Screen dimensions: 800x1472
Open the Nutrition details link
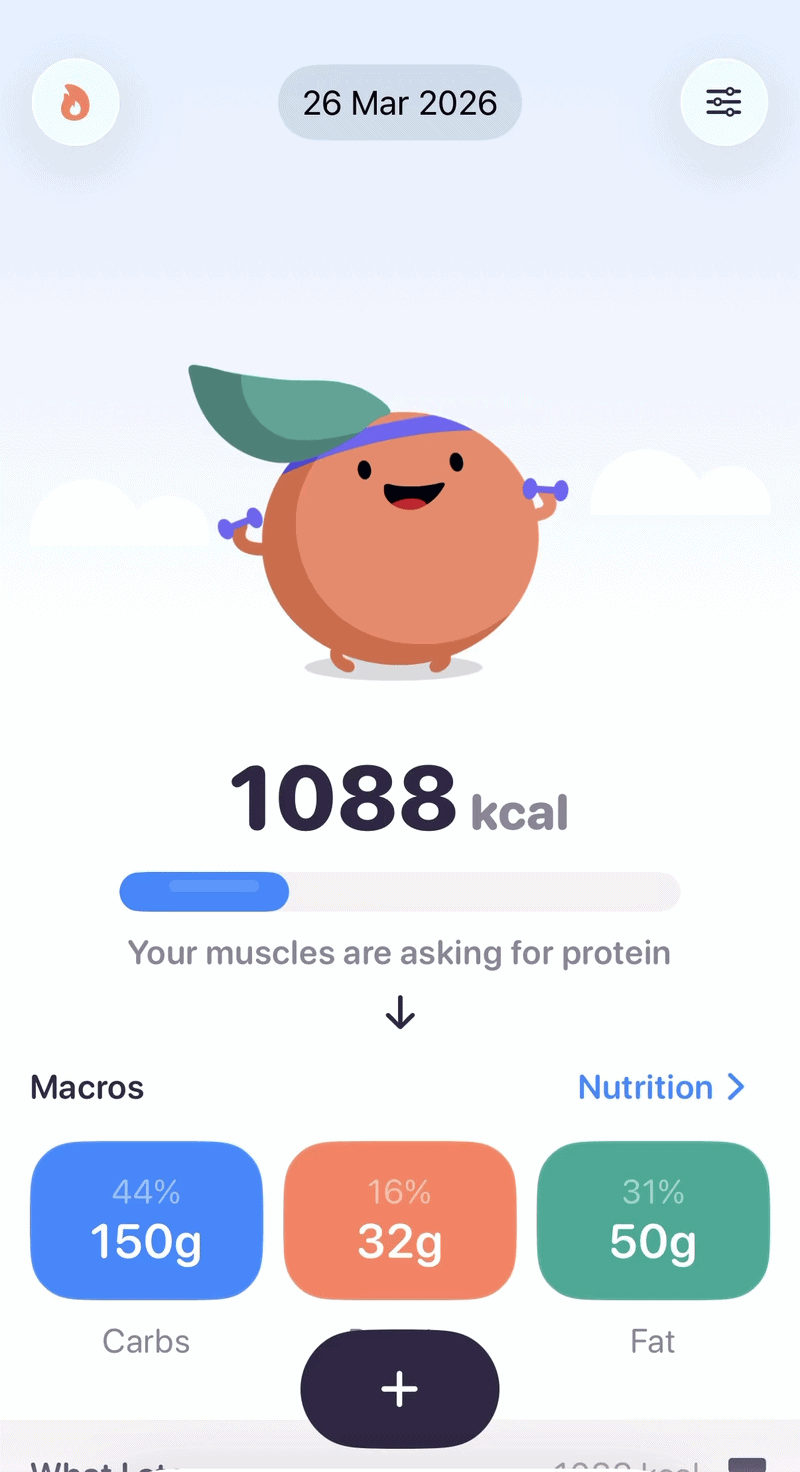coord(662,1087)
